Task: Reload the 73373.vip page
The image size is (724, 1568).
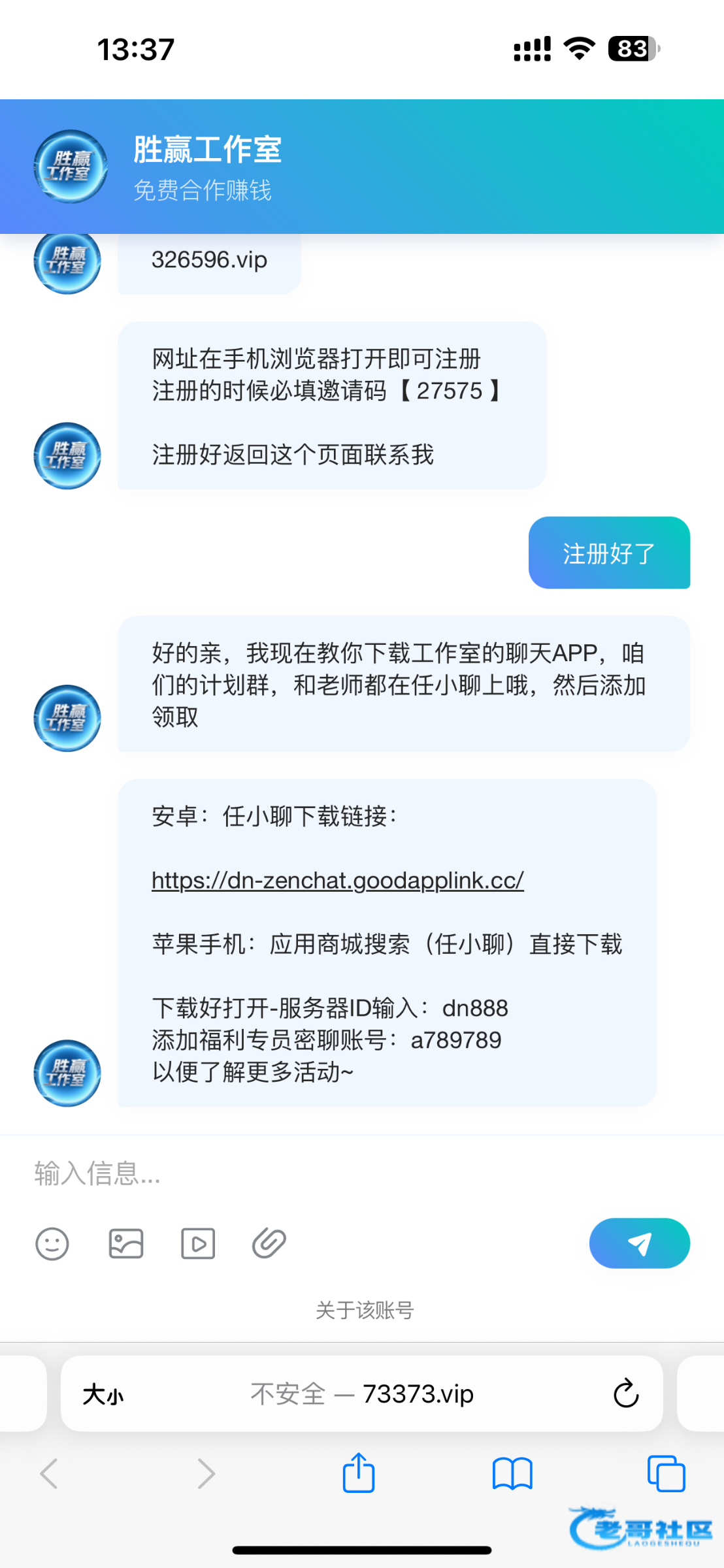Action: pos(625,1394)
